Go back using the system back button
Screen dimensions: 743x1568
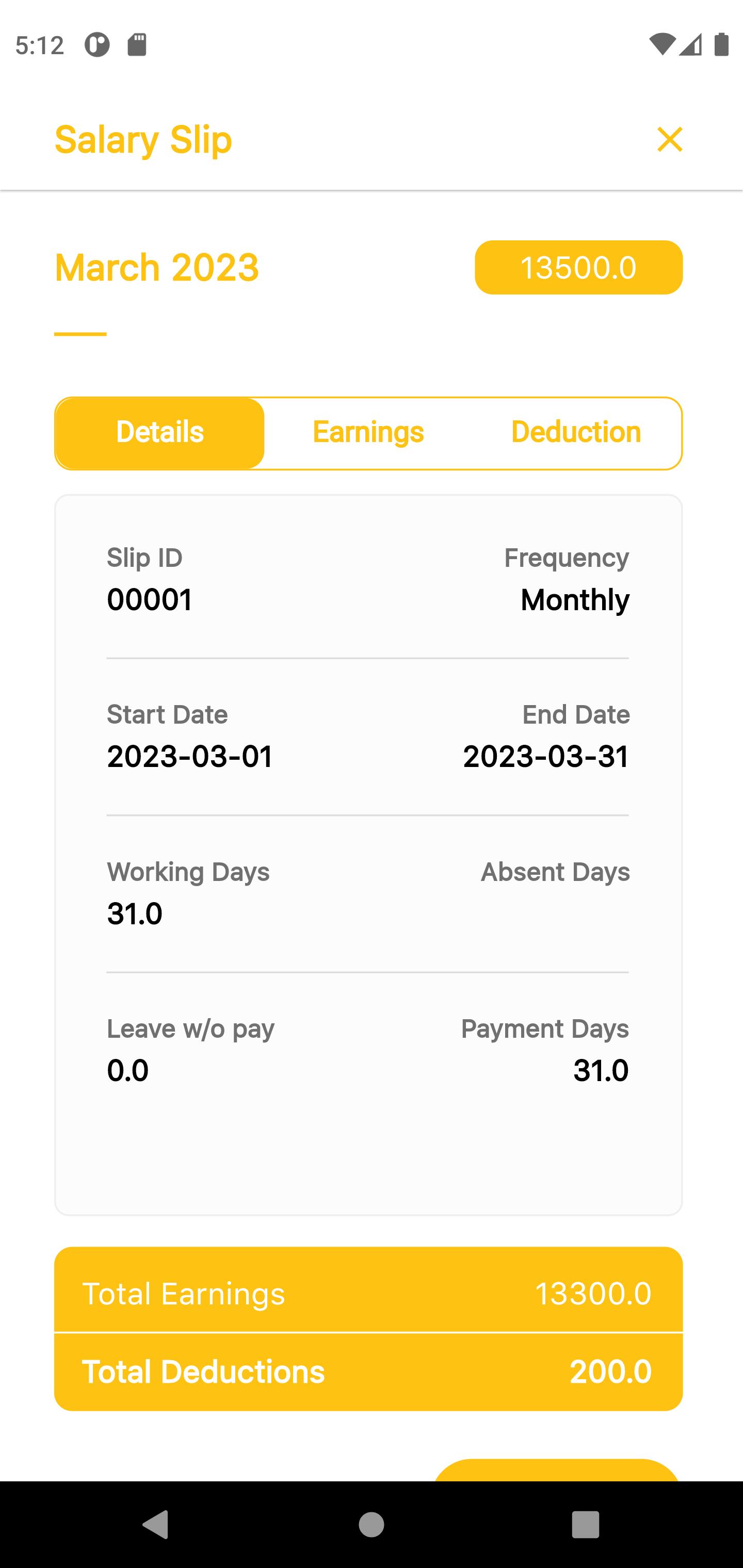[x=155, y=1524]
